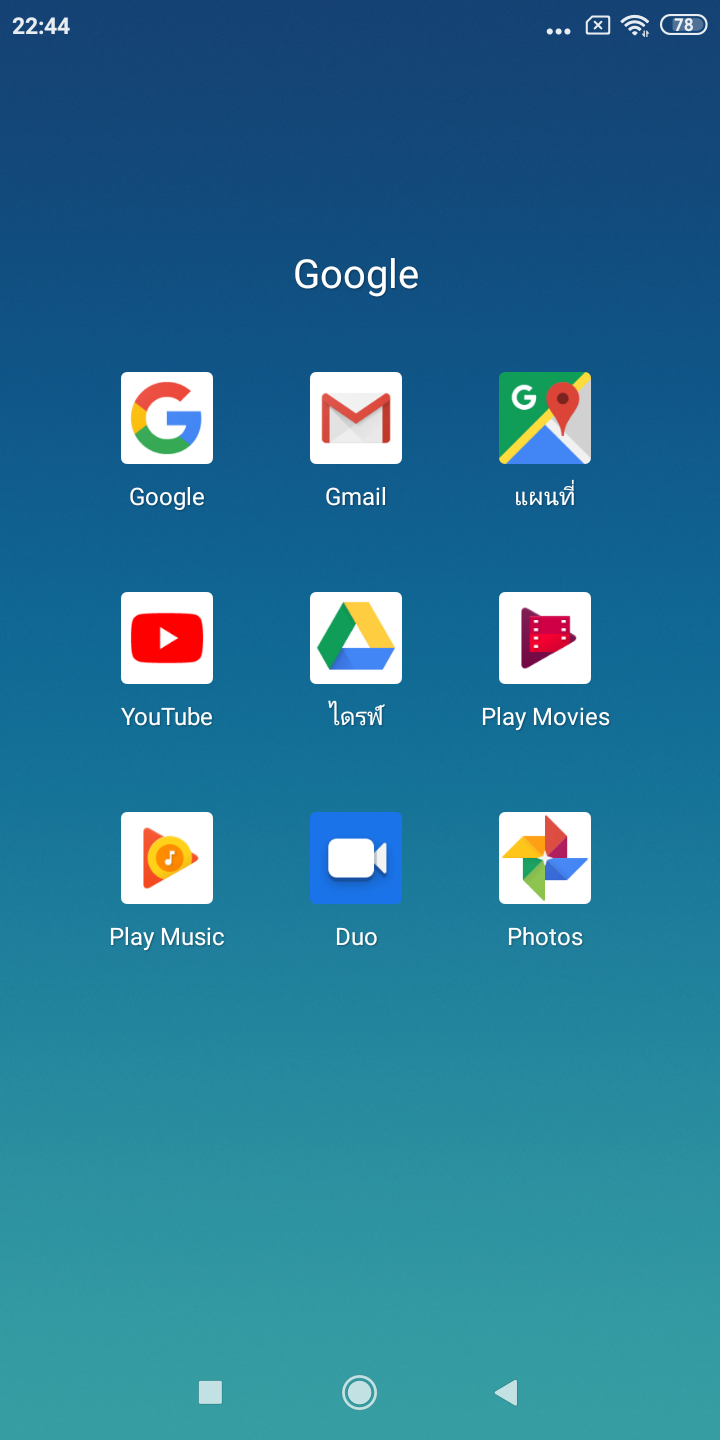Viewport: 720px width, 1440px height.
Task: Launch Gmail from the folder
Action: pyautogui.click(x=356, y=418)
